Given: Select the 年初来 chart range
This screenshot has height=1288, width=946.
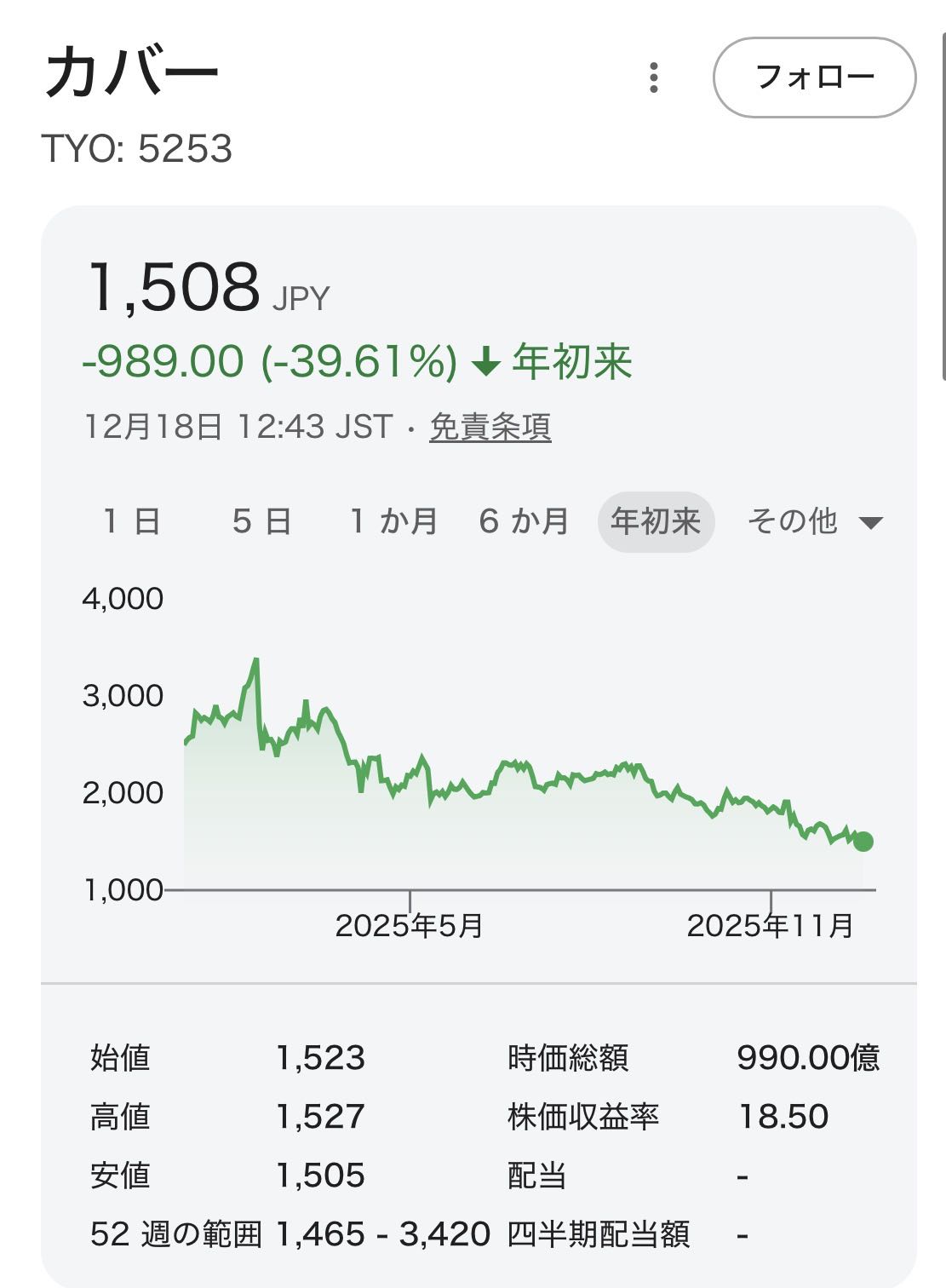Looking at the screenshot, I should coord(656,521).
